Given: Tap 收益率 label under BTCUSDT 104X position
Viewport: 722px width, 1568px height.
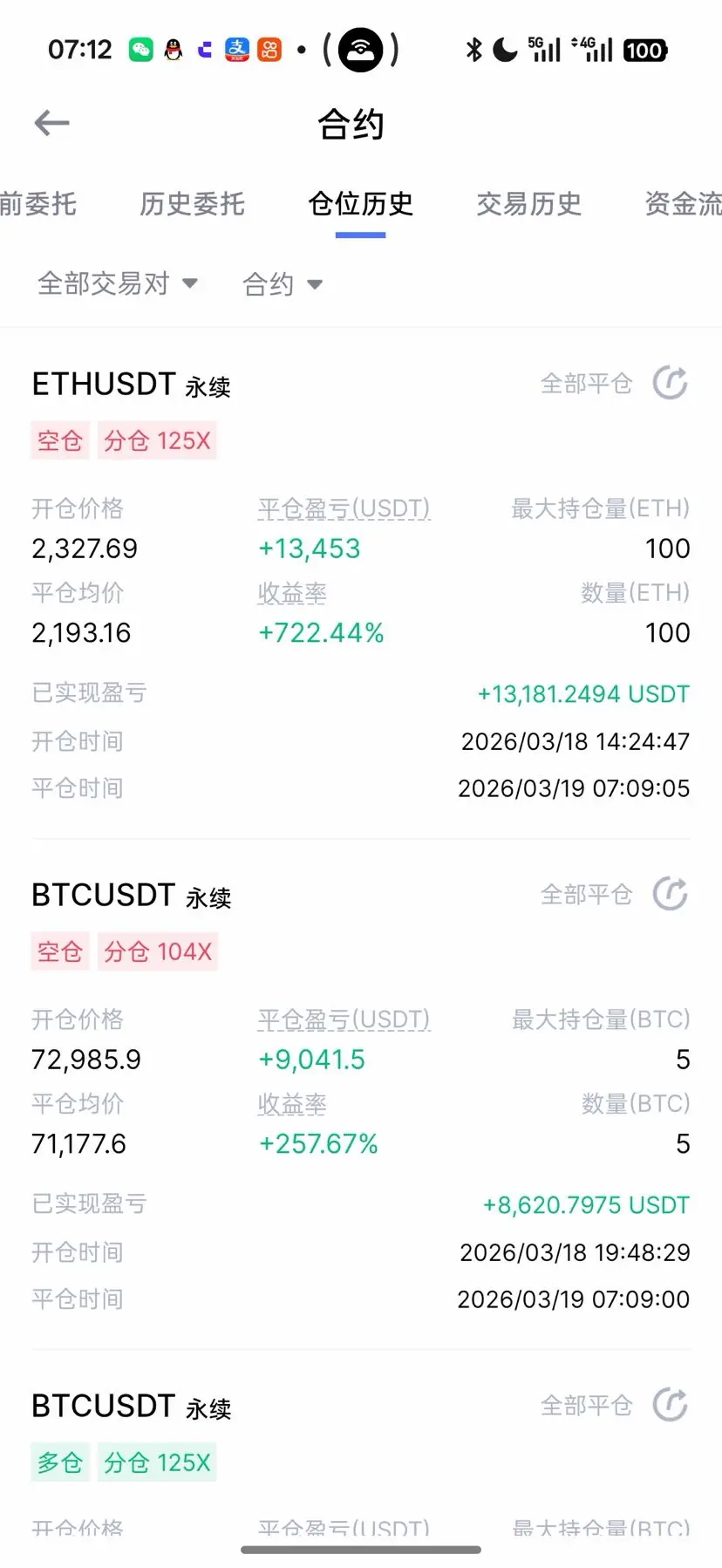Looking at the screenshot, I should coord(292,1104).
